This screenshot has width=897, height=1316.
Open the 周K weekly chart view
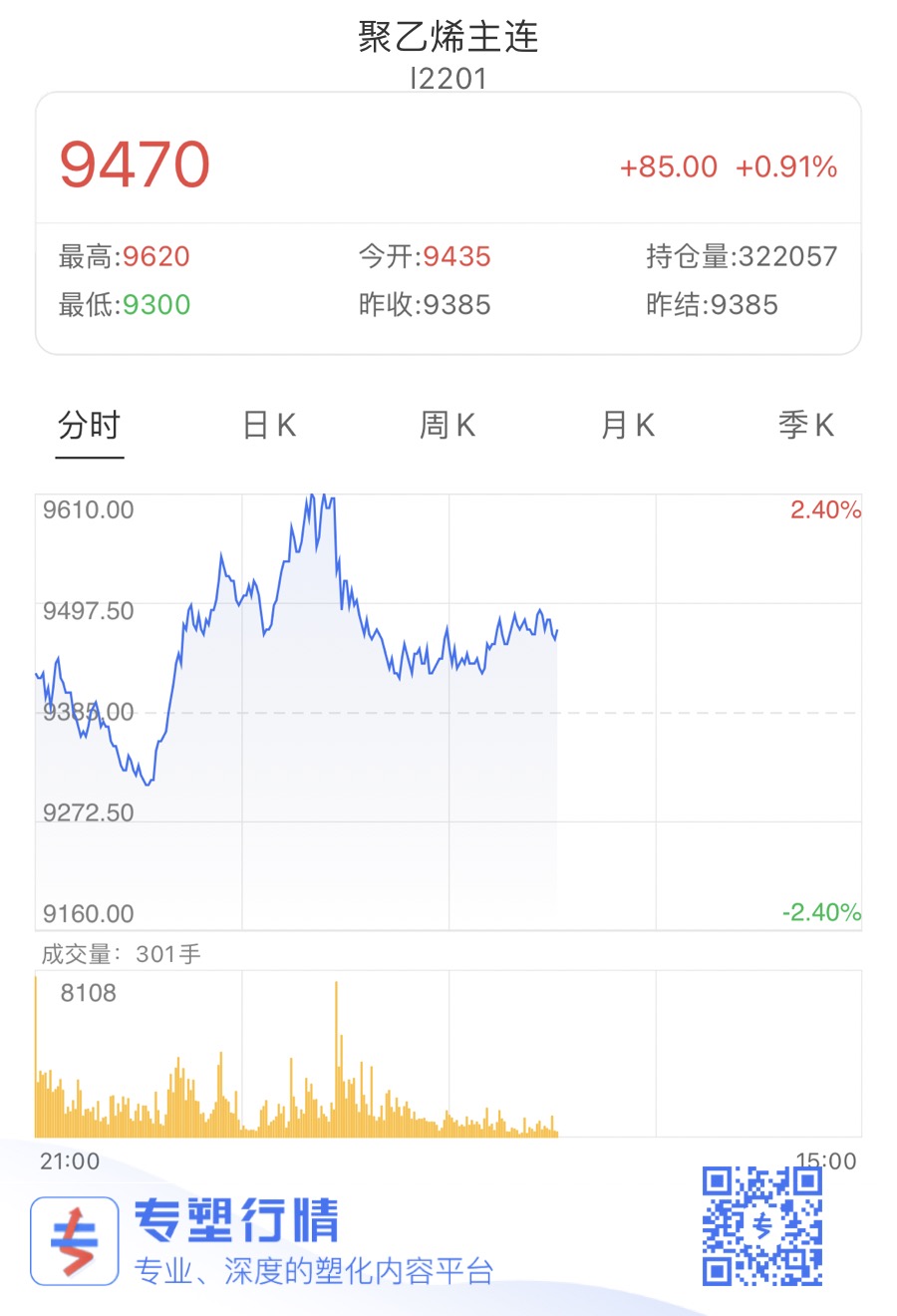(x=448, y=425)
